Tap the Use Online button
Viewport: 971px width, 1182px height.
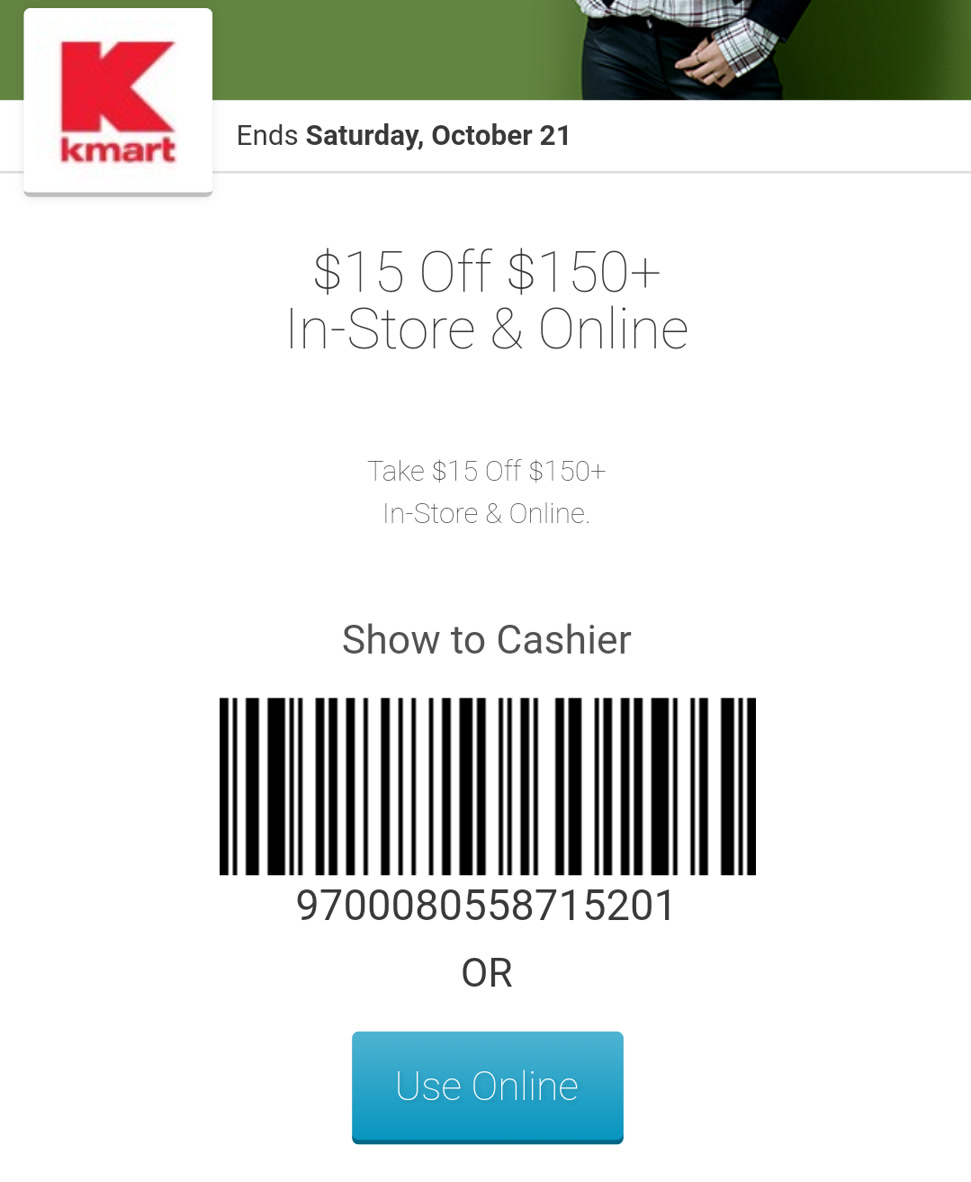487,1086
